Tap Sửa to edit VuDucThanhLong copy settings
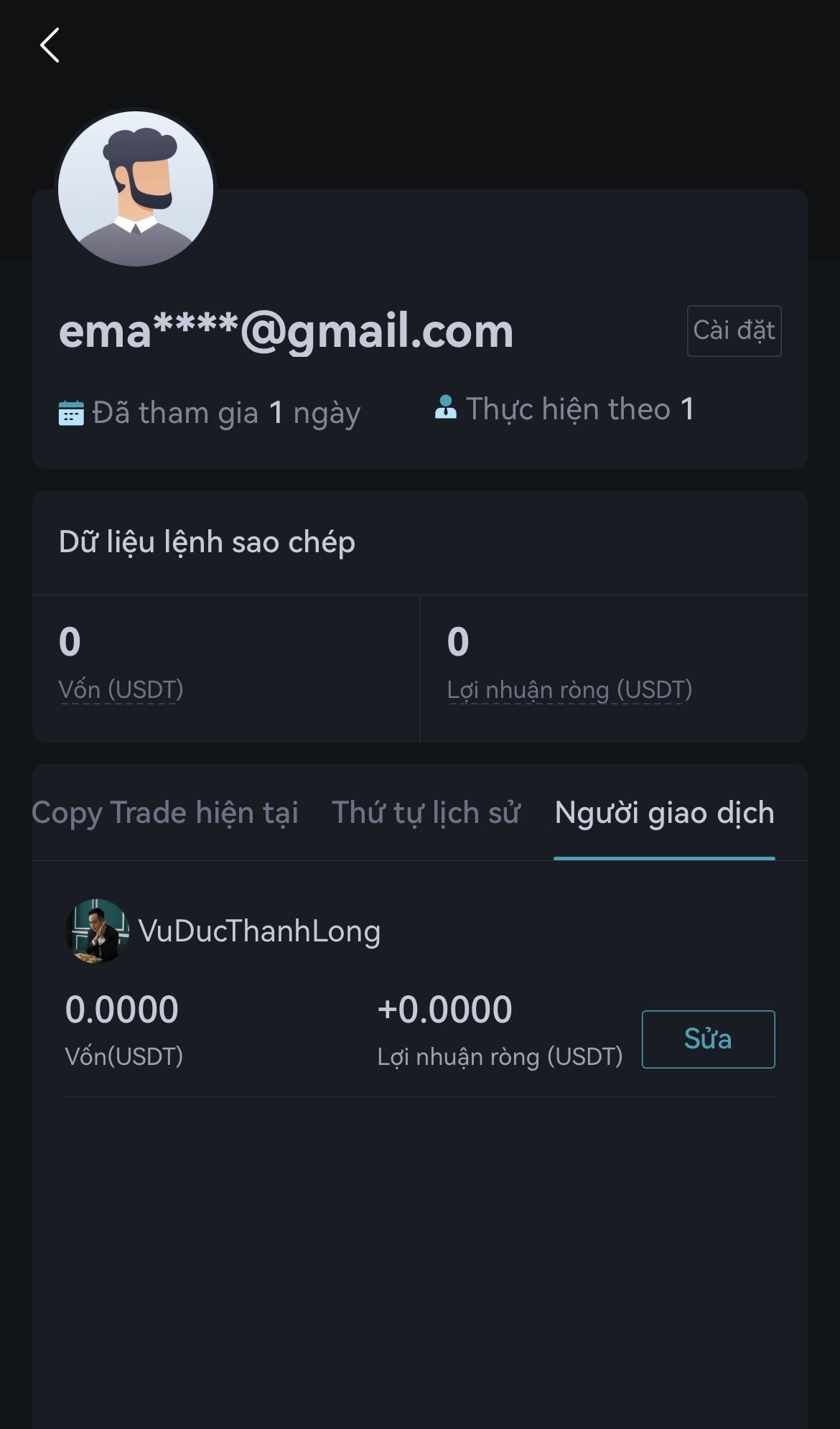This screenshot has height=1429, width=840. 707,1039
